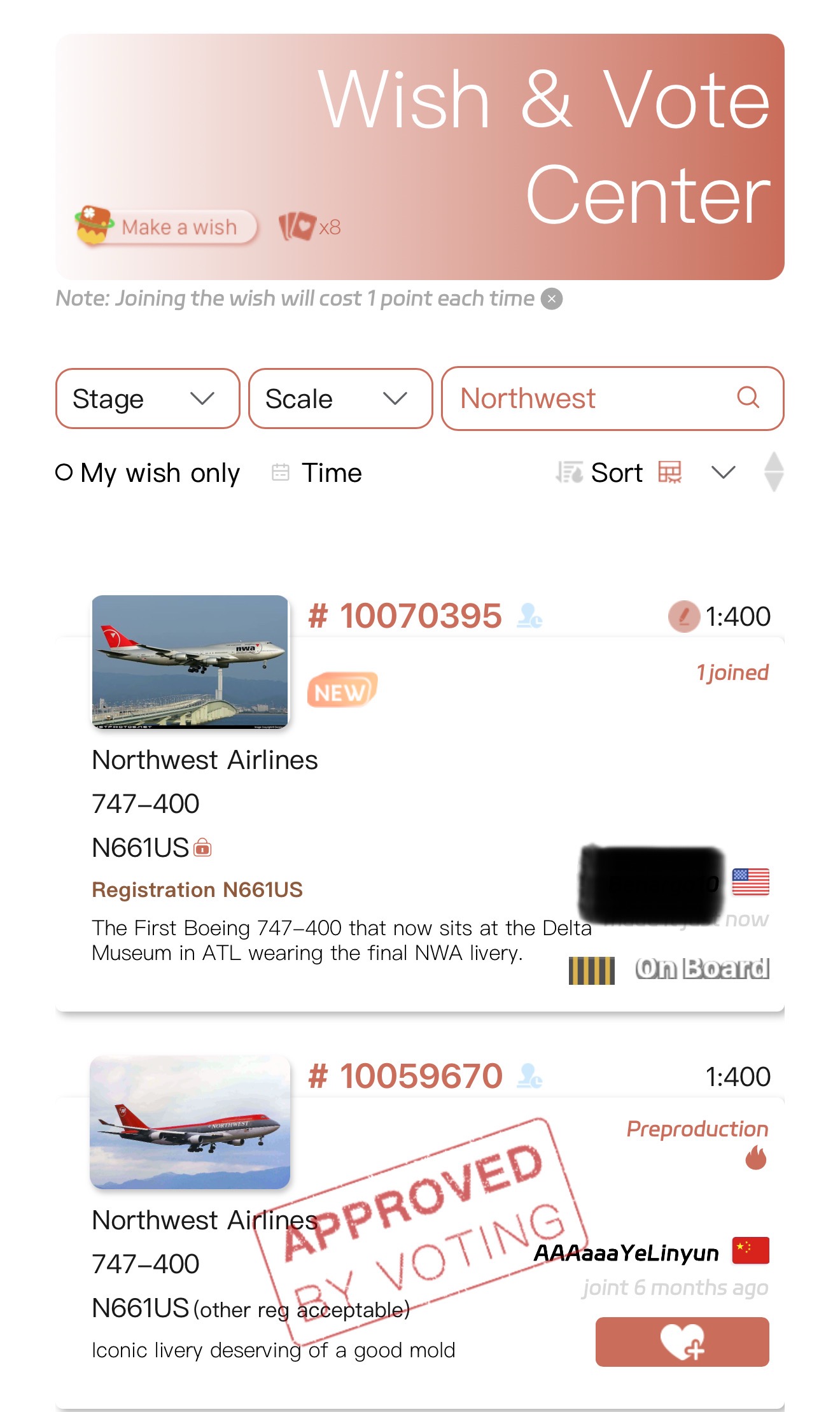
Task: Switch to the grid view icon
Action: point(669,472)
